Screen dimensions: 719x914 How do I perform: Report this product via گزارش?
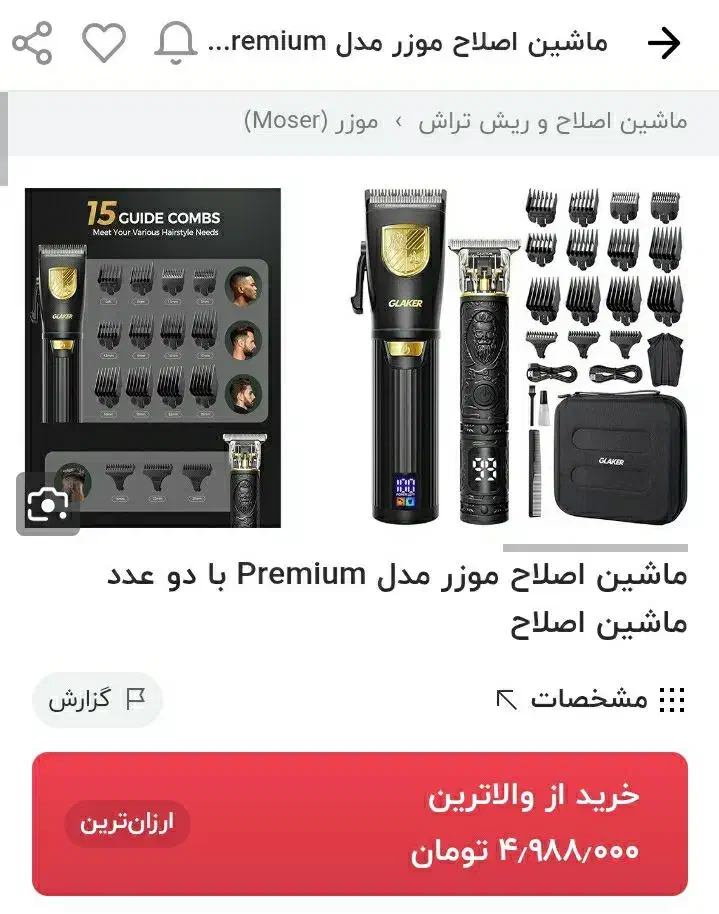point(97,699)
